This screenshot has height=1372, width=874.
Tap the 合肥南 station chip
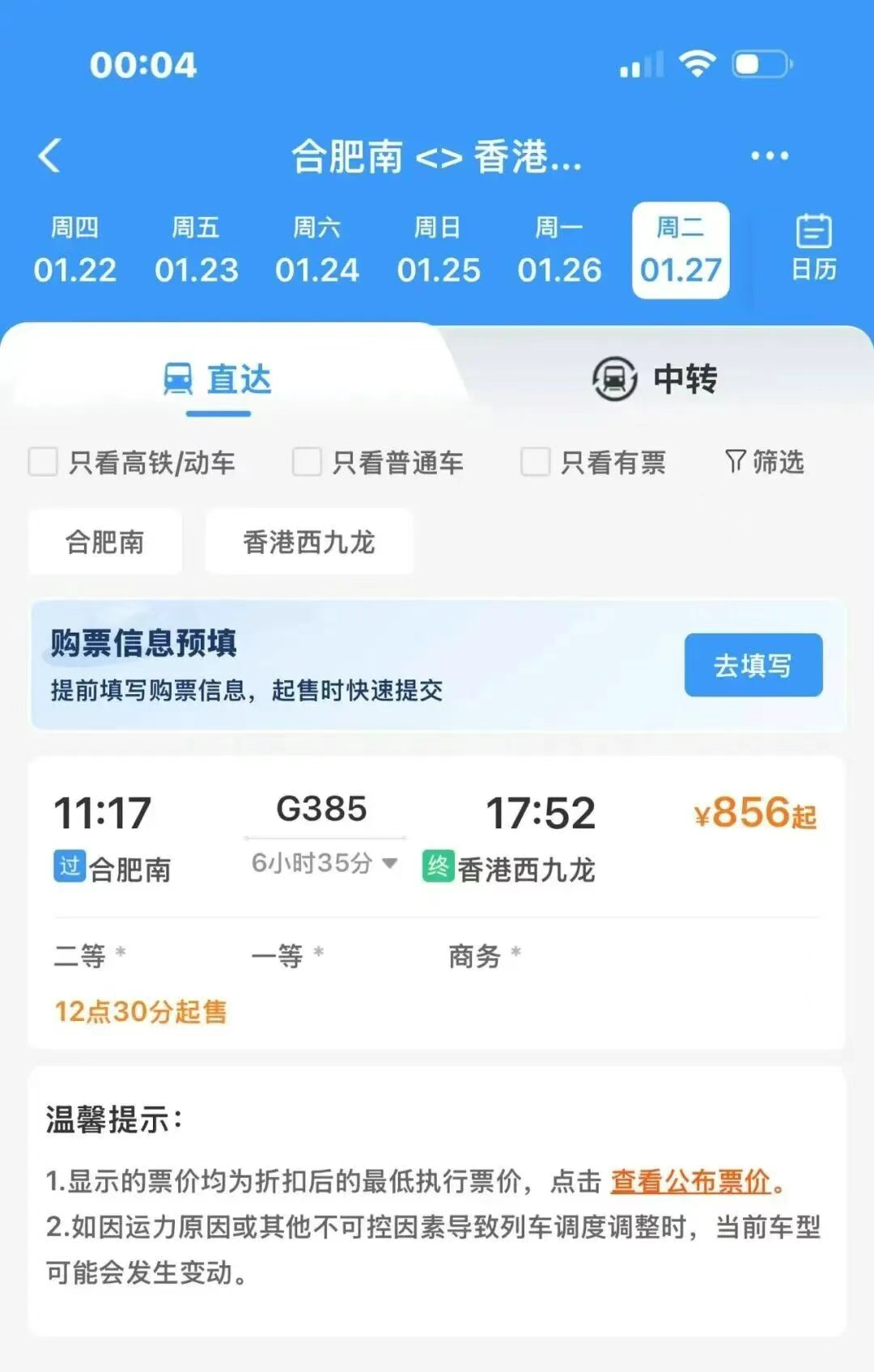point(105,542)
